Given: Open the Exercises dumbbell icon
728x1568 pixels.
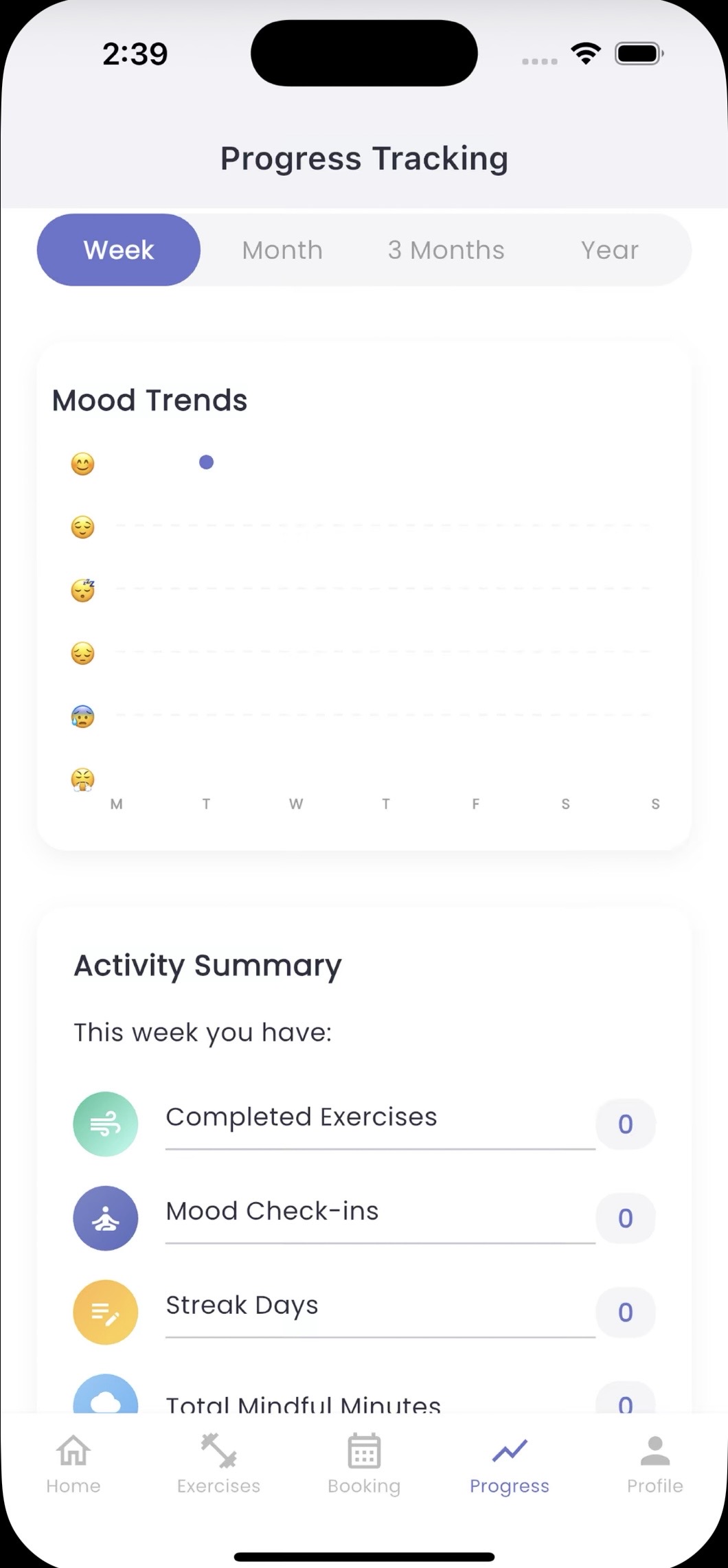Looking at the screenshot, I should click(218, 1451).
